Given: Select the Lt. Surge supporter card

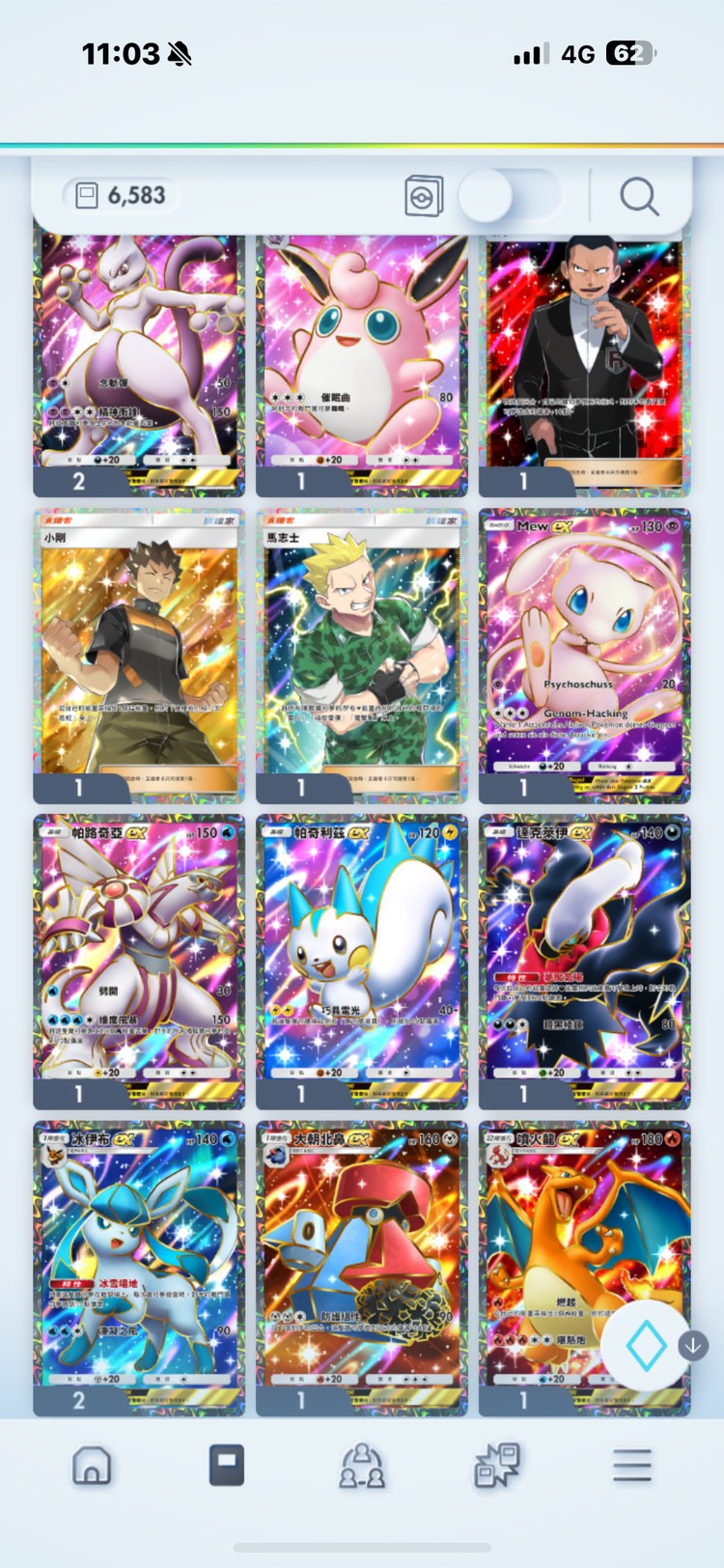Looking at the screenshot, I should (362, 652).
